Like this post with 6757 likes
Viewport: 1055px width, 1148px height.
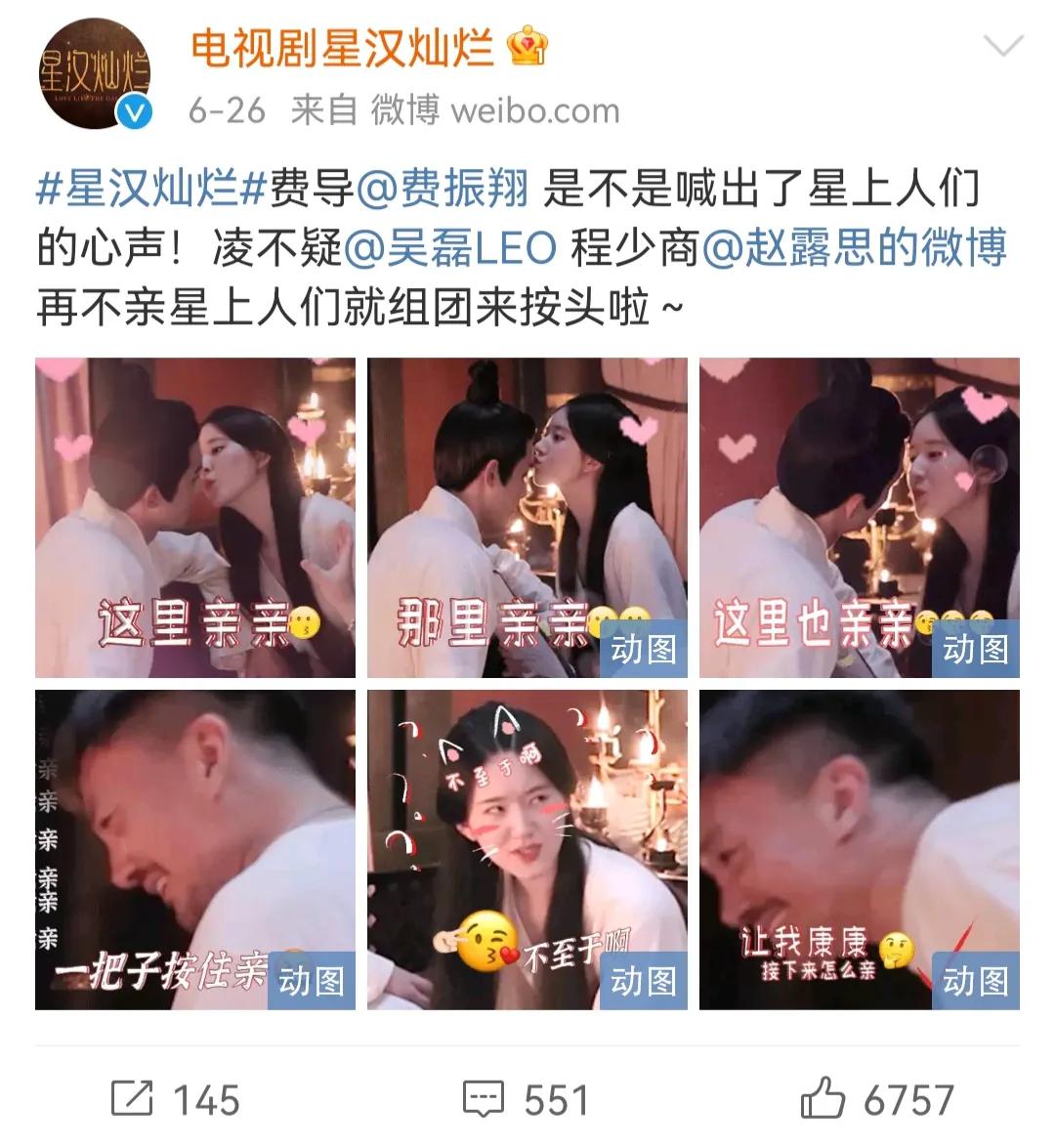tap(876, 1099)
